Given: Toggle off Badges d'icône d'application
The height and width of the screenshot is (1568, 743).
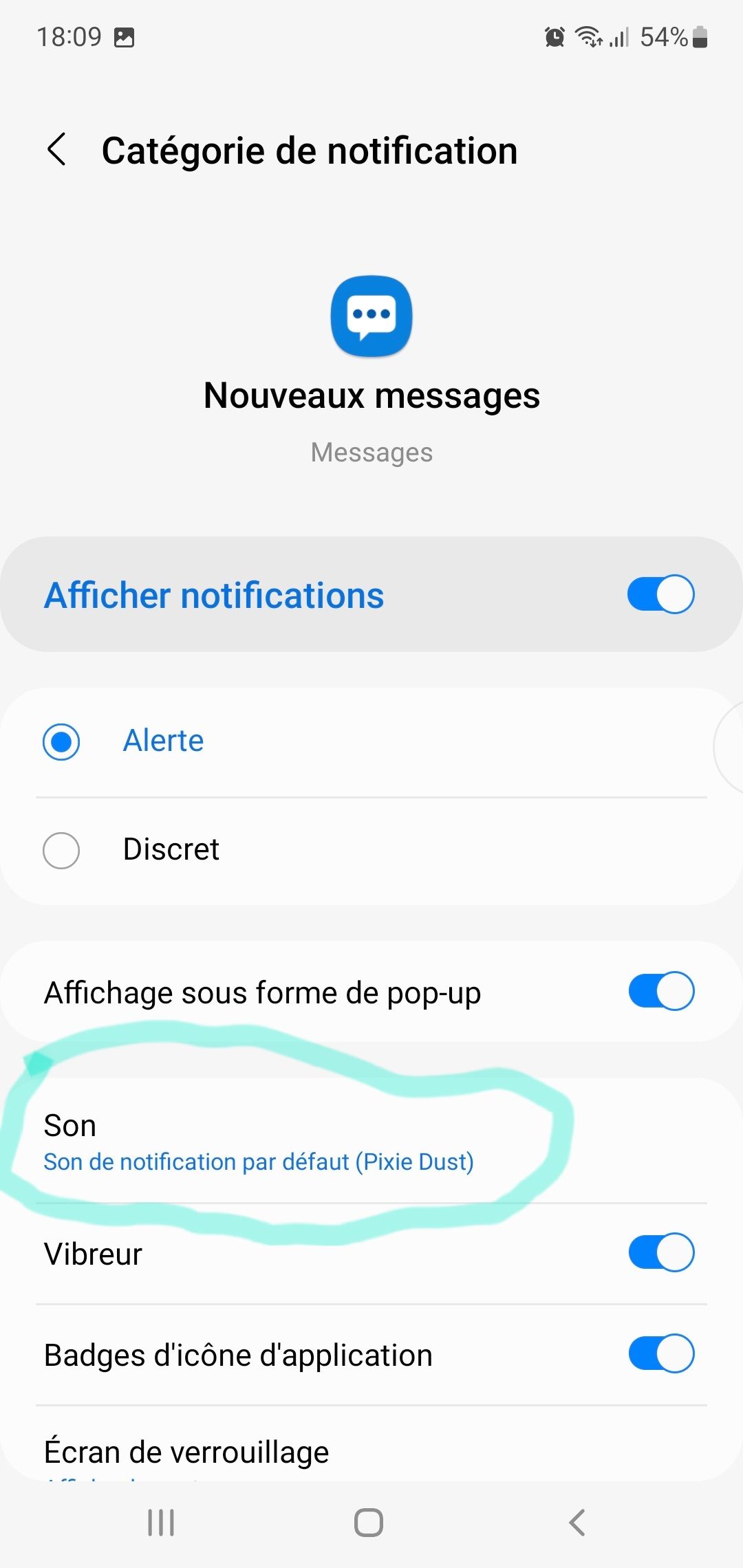Looking at the screenshot, I should click(x=660, y=1353).
